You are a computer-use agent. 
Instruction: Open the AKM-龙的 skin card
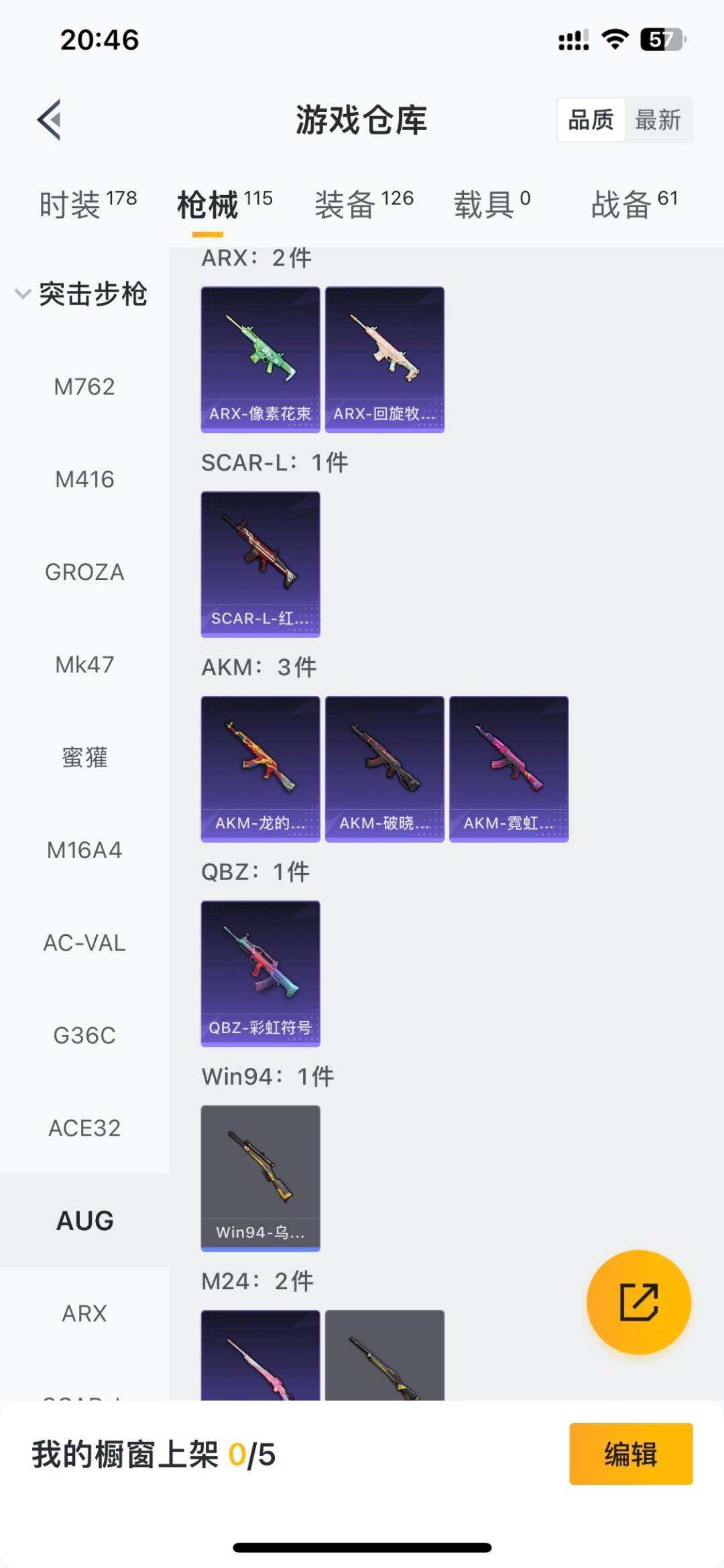pyautogui.click(x=260, y=768)
